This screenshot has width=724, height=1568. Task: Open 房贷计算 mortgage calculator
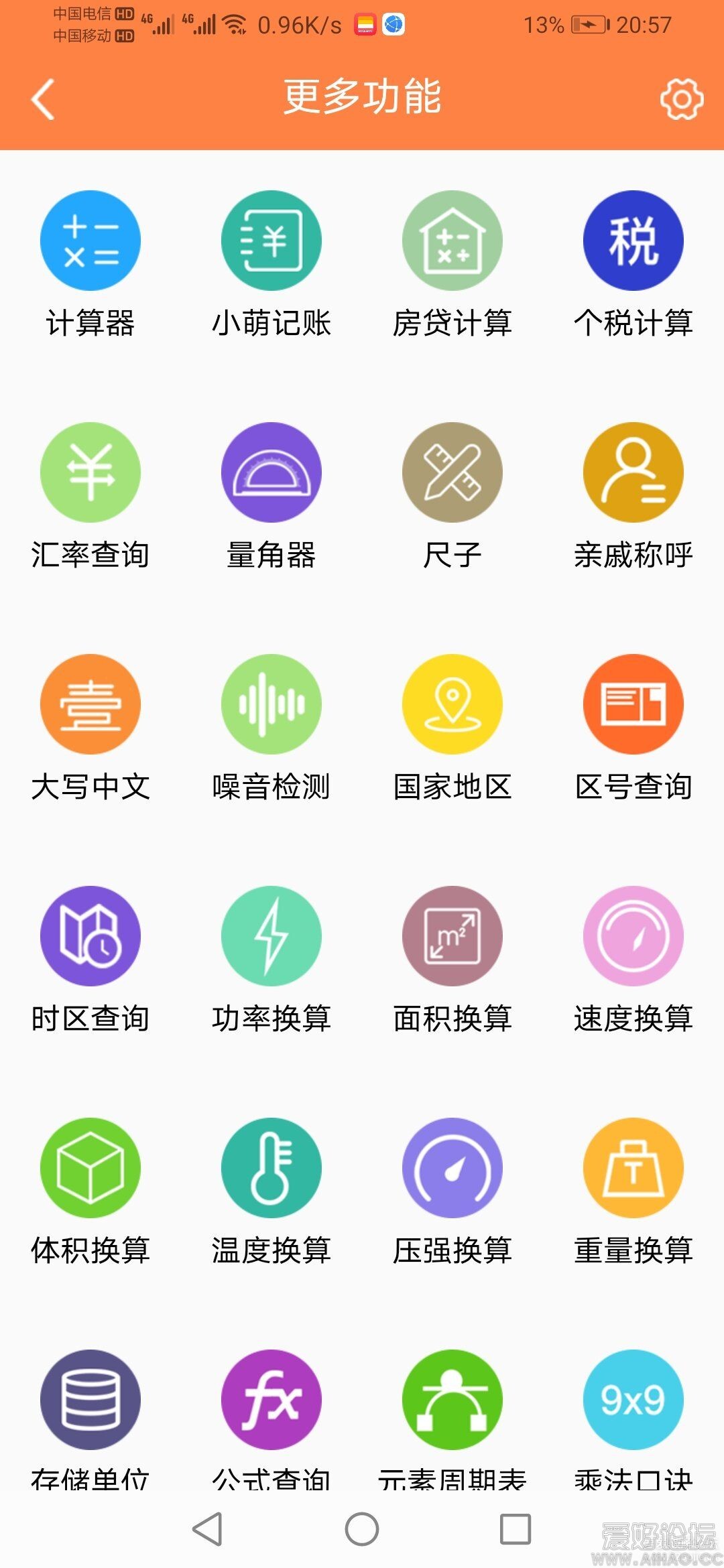(452, 241)
